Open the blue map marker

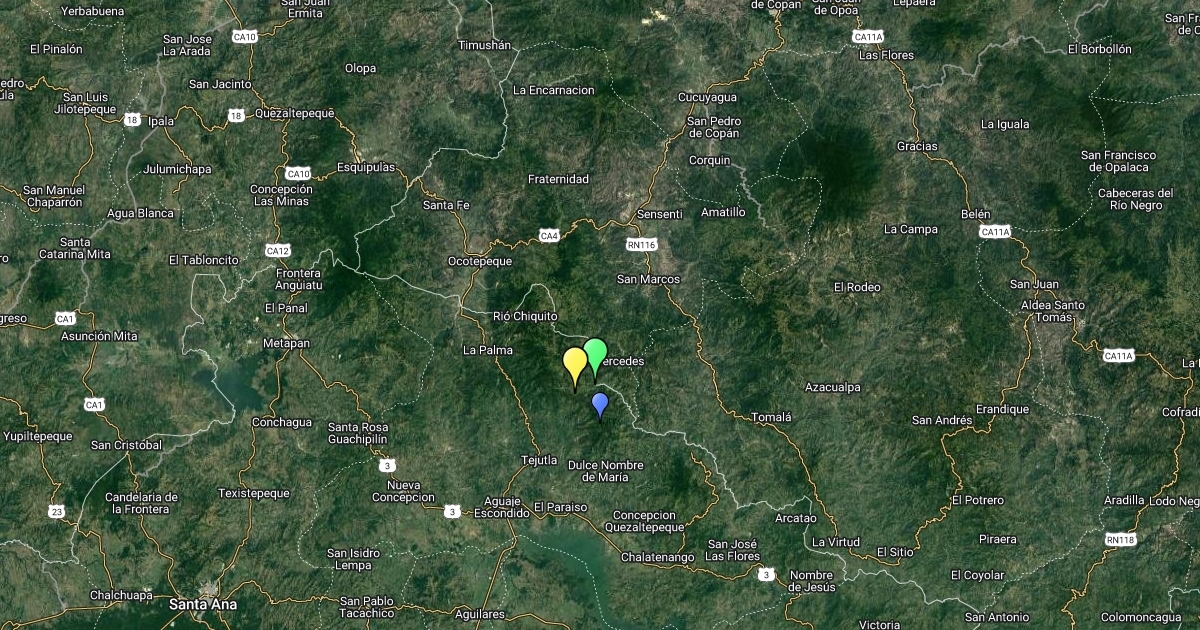pos(600,403)
